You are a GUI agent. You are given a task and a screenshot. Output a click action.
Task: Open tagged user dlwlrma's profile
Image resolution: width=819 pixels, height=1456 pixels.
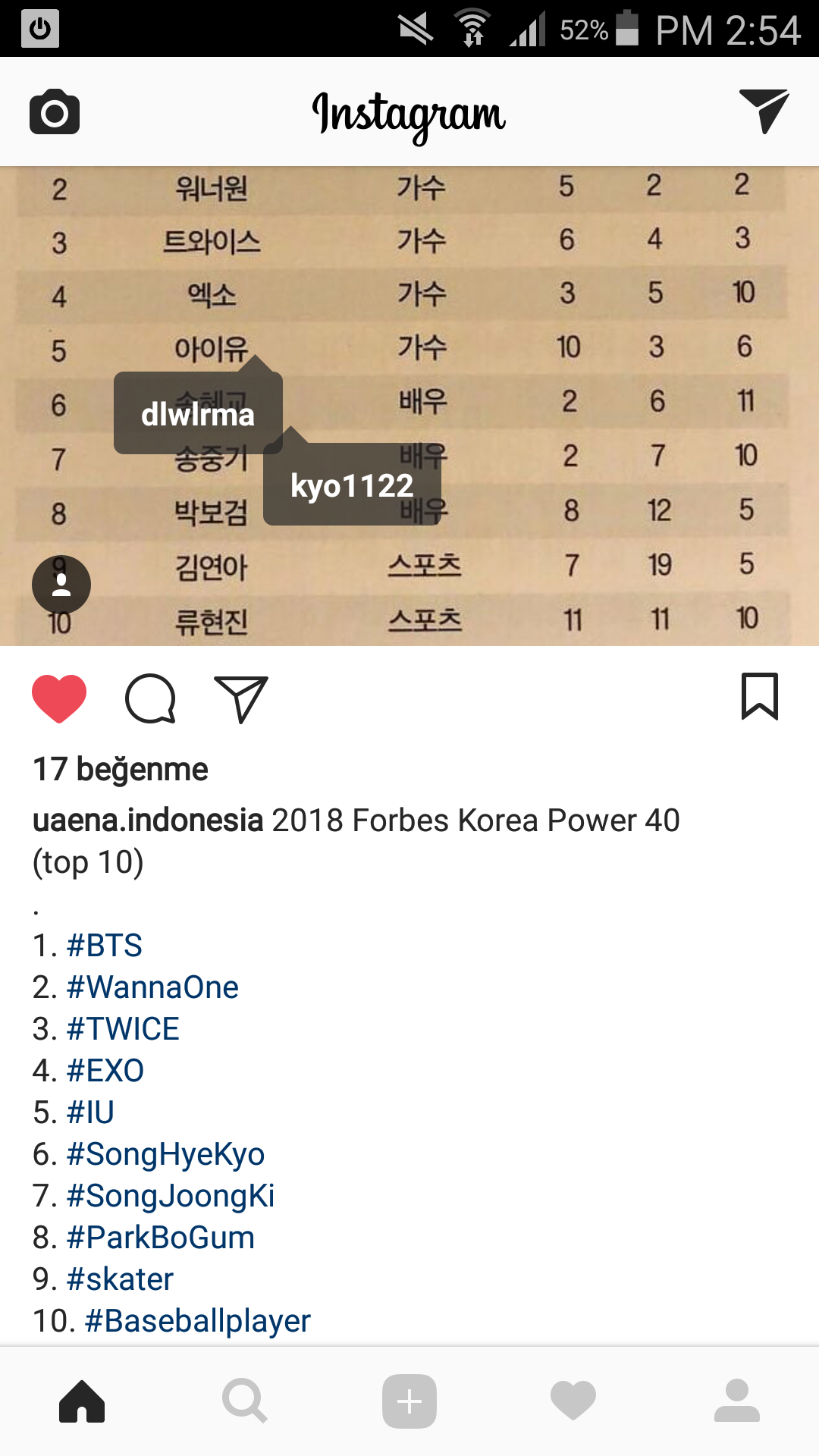pyautogui.click(x=198, y=414)
